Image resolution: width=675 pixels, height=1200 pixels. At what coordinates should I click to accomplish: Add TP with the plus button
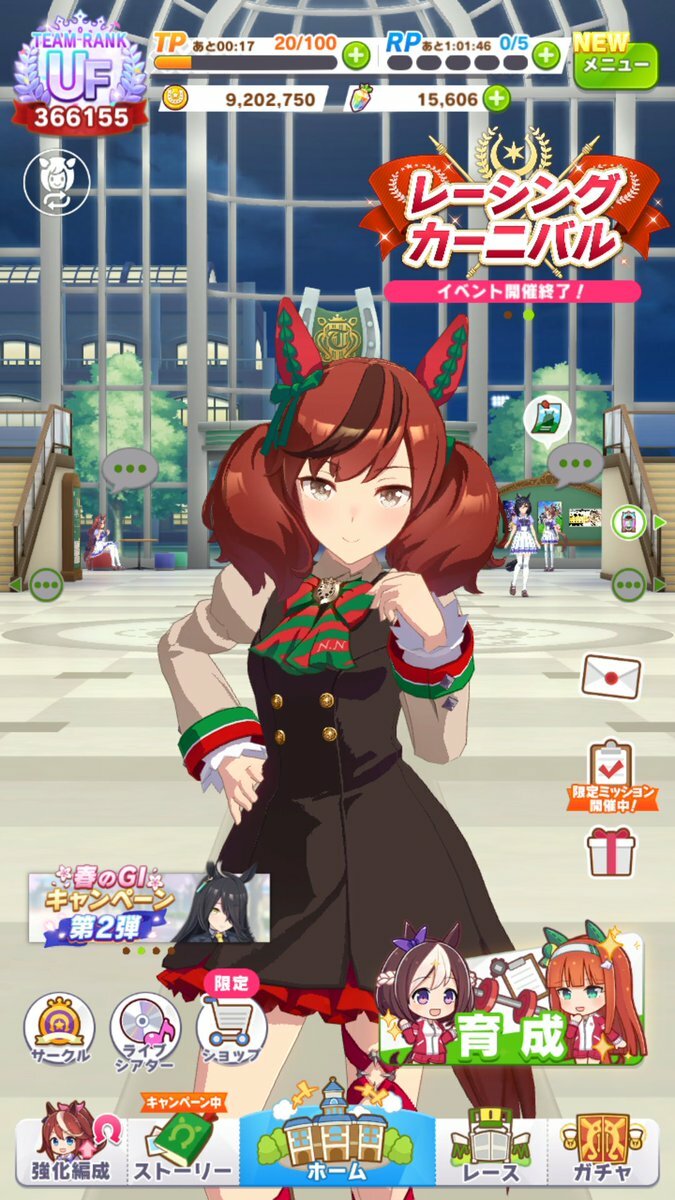click(x=356, y=56)
